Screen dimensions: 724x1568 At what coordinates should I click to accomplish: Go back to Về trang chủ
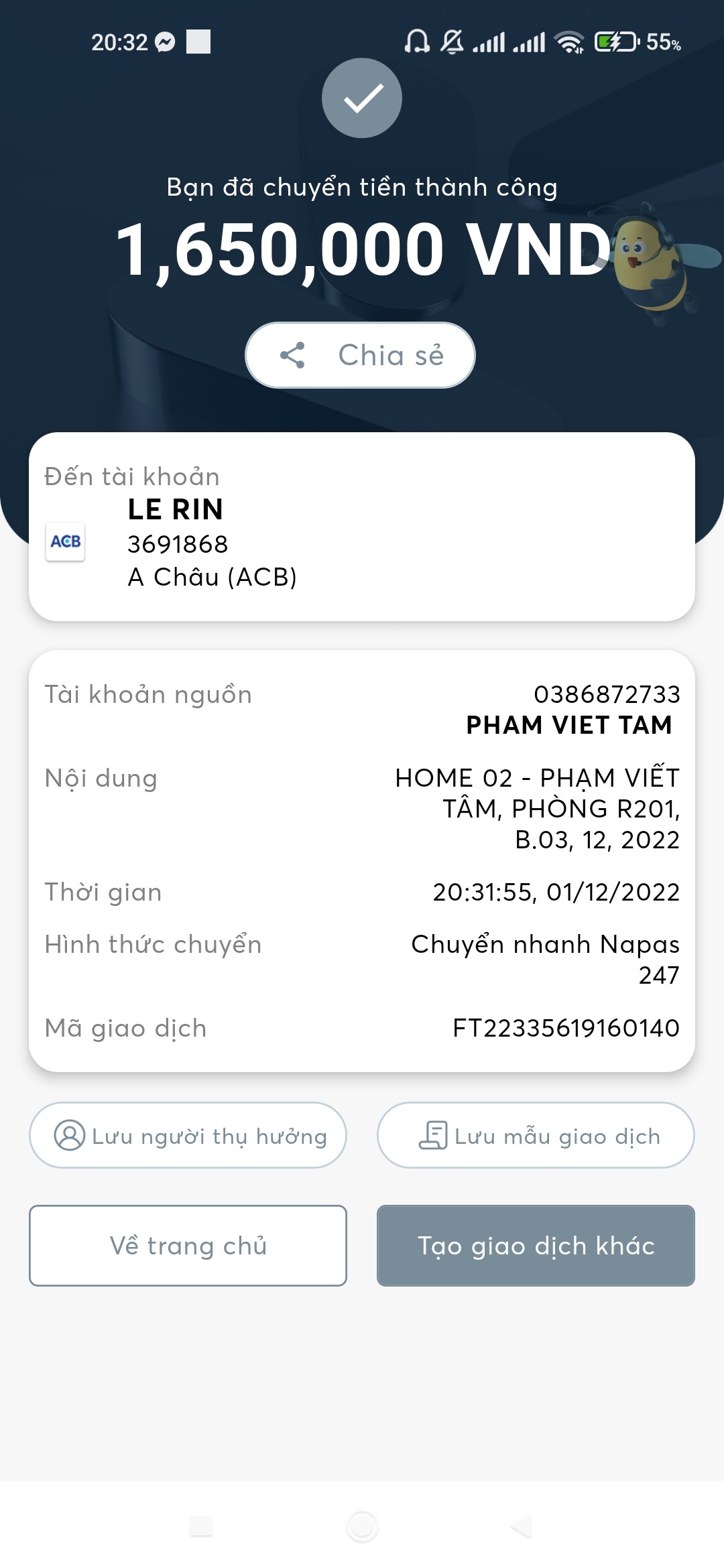point(188,1246)
